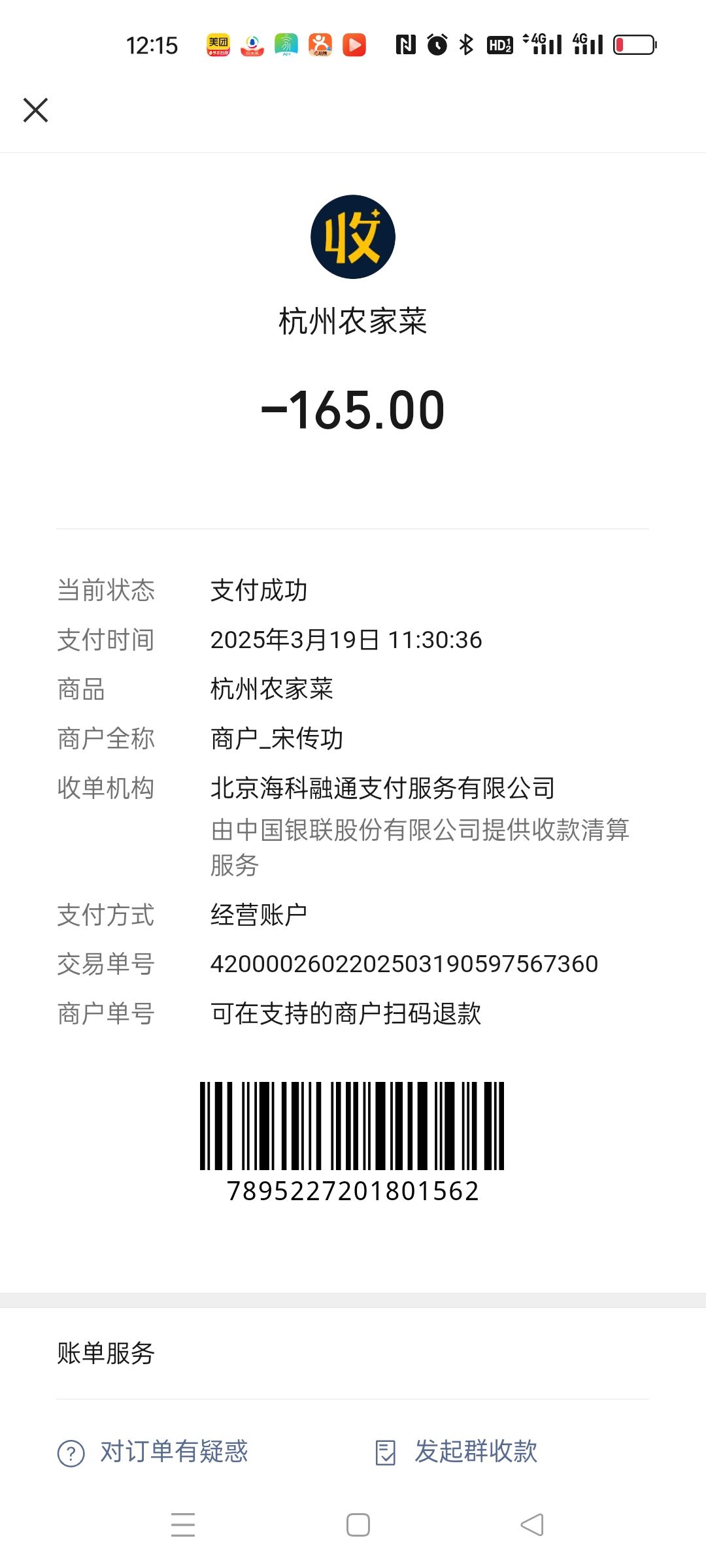Open recent apps from navigation bar

coord(183,1525)
